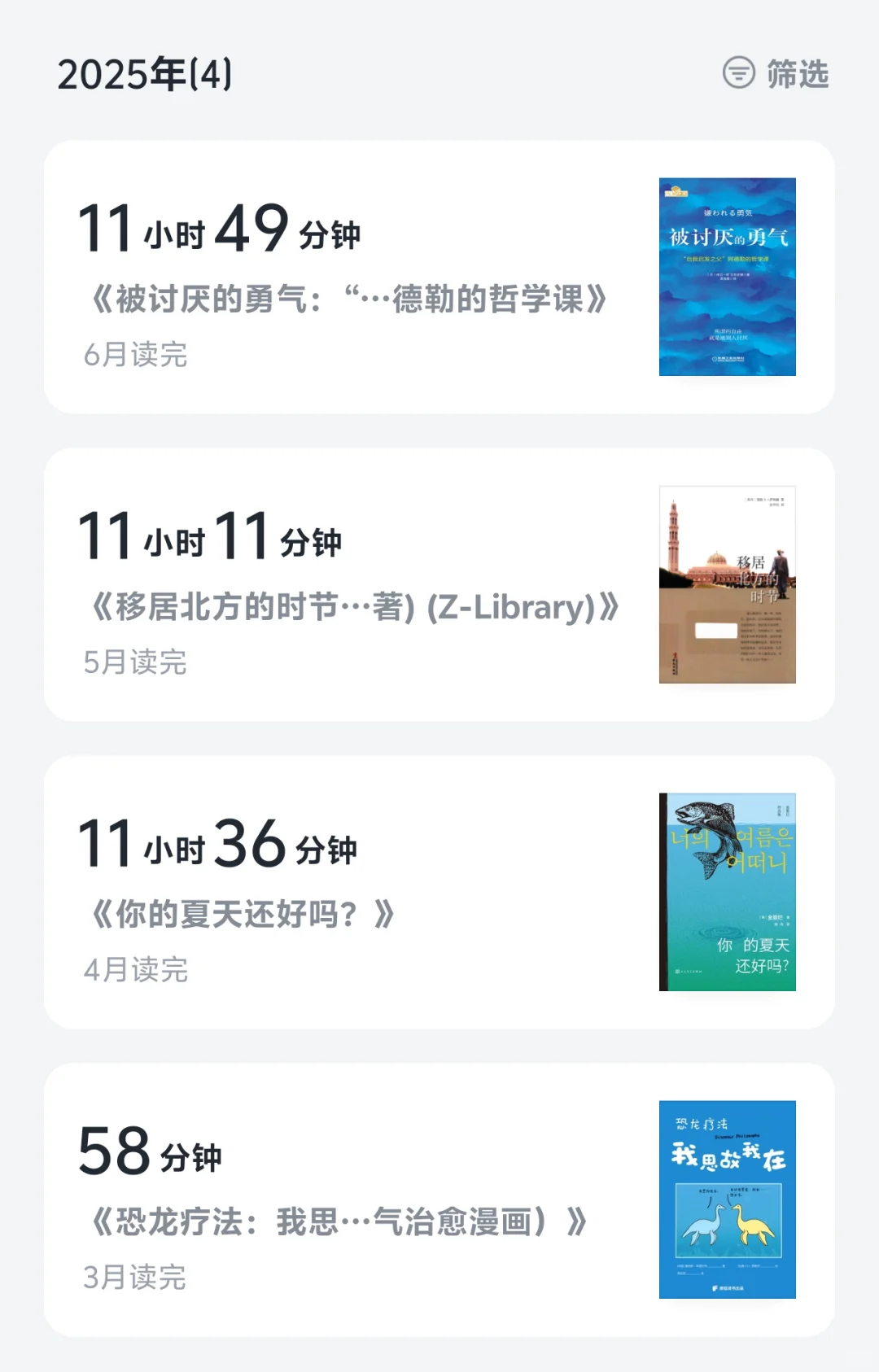Viewport: 879px width, 1372px height.
Task: Open the 移居北方的时节 book card
Action: coord(439,584)
